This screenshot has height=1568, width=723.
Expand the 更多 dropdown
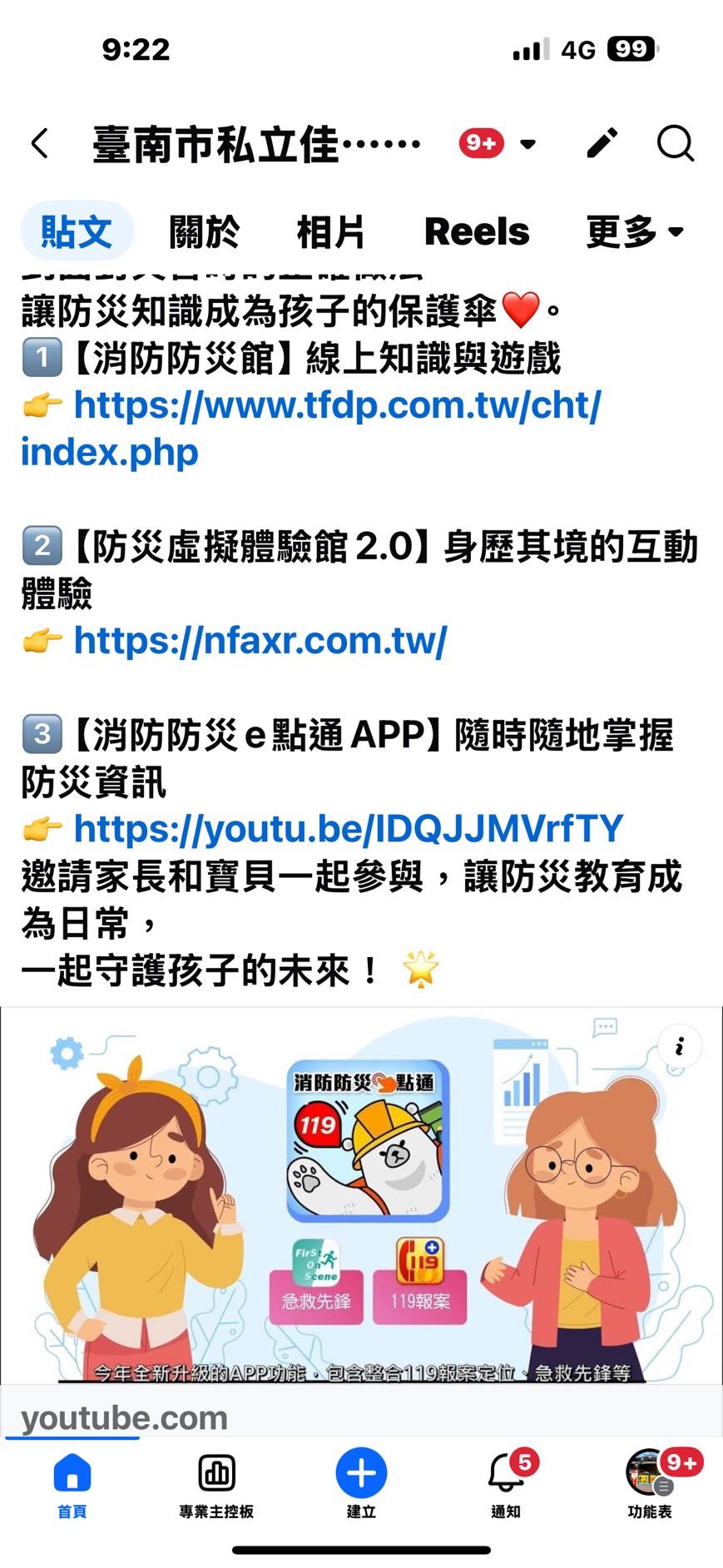click(x=634, y=231)
